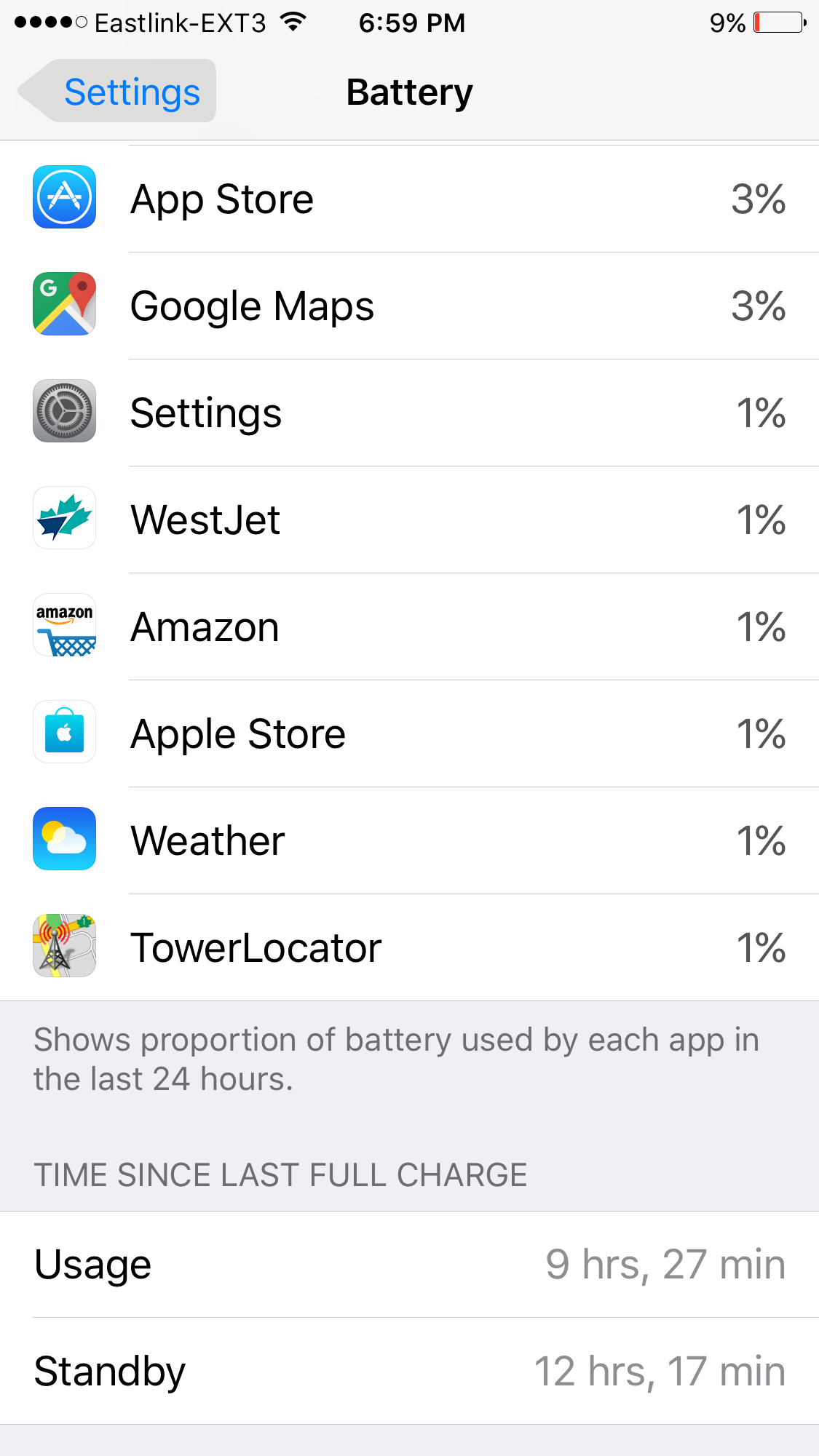Tap the Weather battery usage row
Screen dimensions: 819x1456
(x=409, y=840)
